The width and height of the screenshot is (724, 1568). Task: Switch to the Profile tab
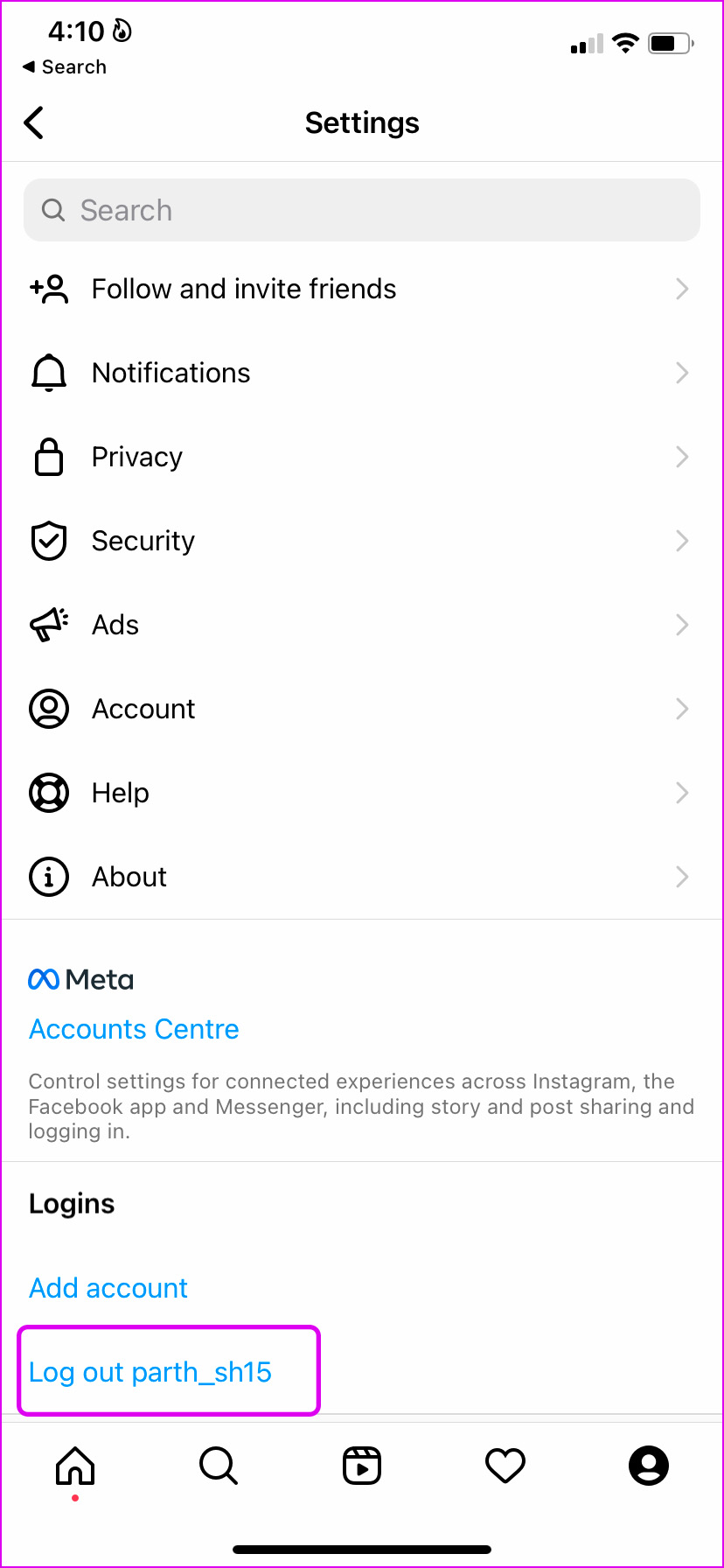pos(649,1466)
